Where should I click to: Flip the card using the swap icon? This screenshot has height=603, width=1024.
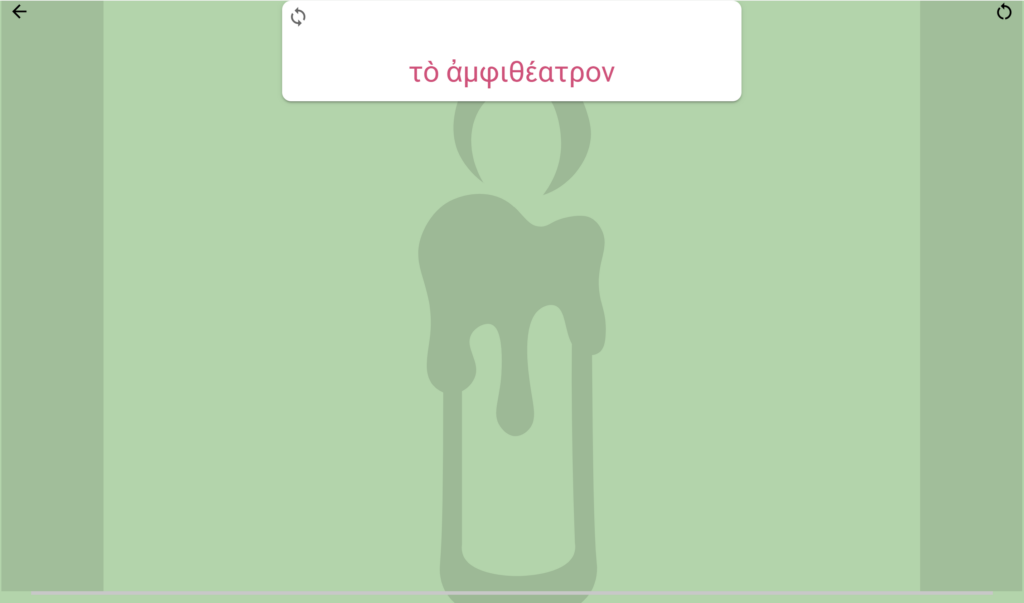pos(298,17)
